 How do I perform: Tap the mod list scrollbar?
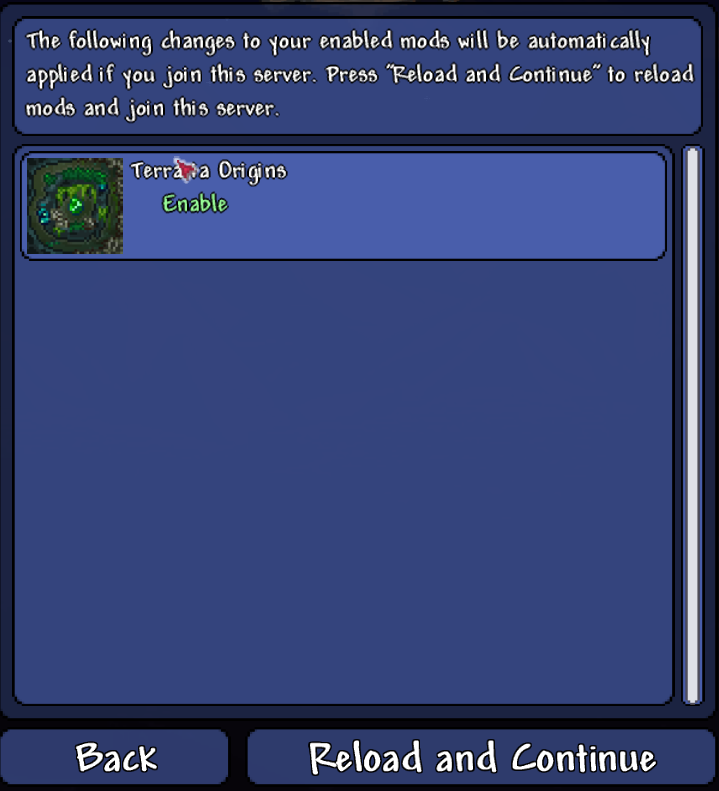pyautogui.click(x=692, y=425)
